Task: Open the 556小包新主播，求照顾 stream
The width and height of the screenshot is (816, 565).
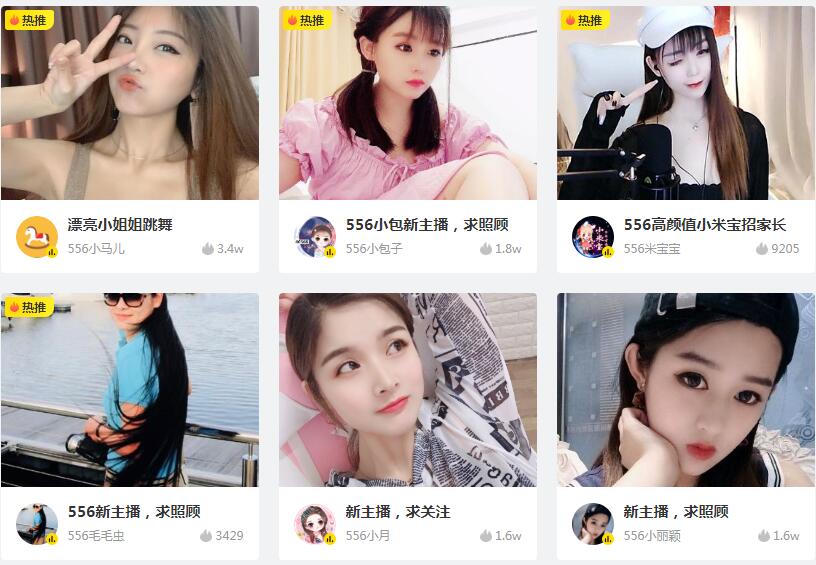Action: (x=407, y=103)
